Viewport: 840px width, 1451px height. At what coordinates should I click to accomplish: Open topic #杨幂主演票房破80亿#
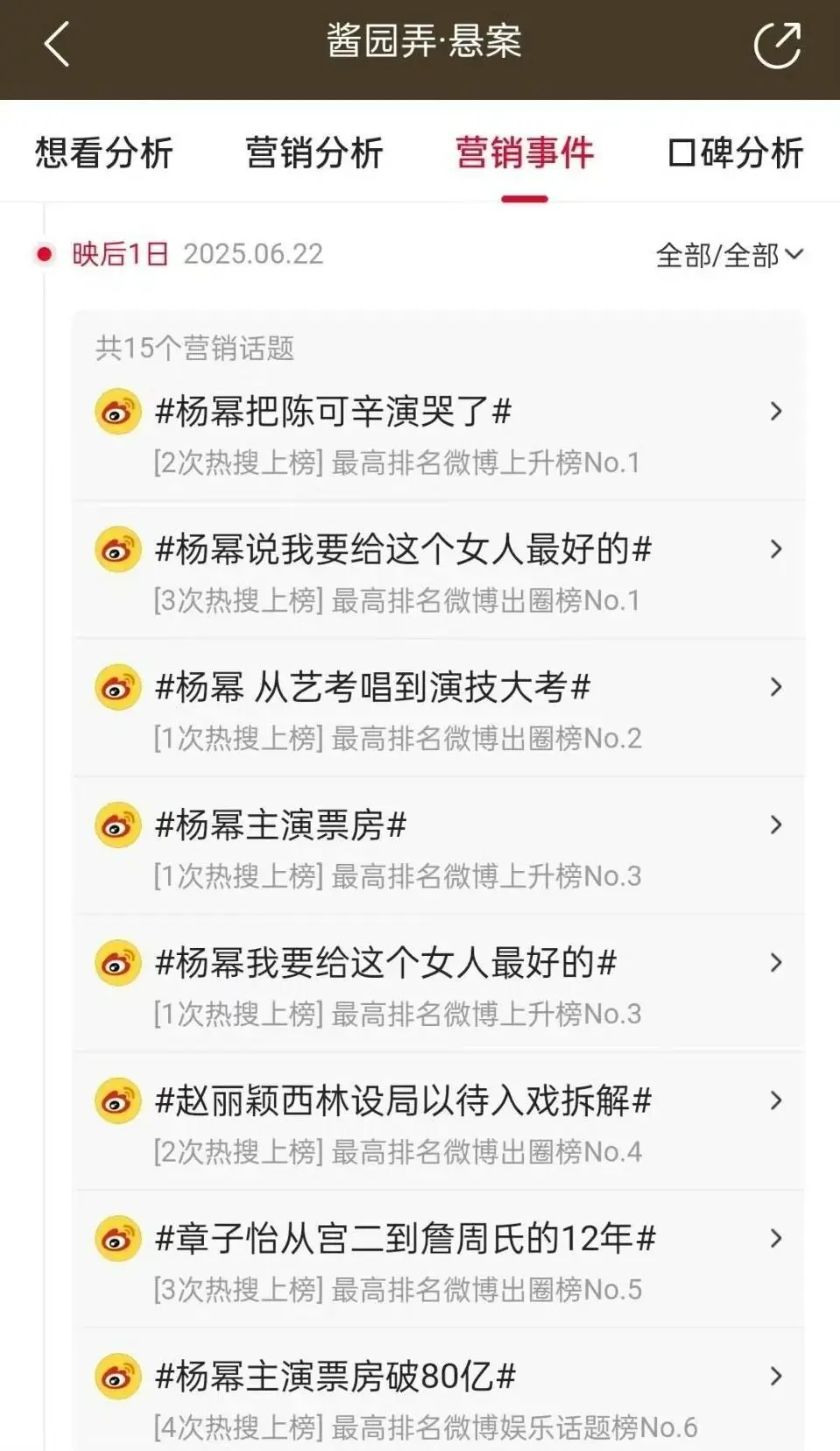tap(438, 1391)
